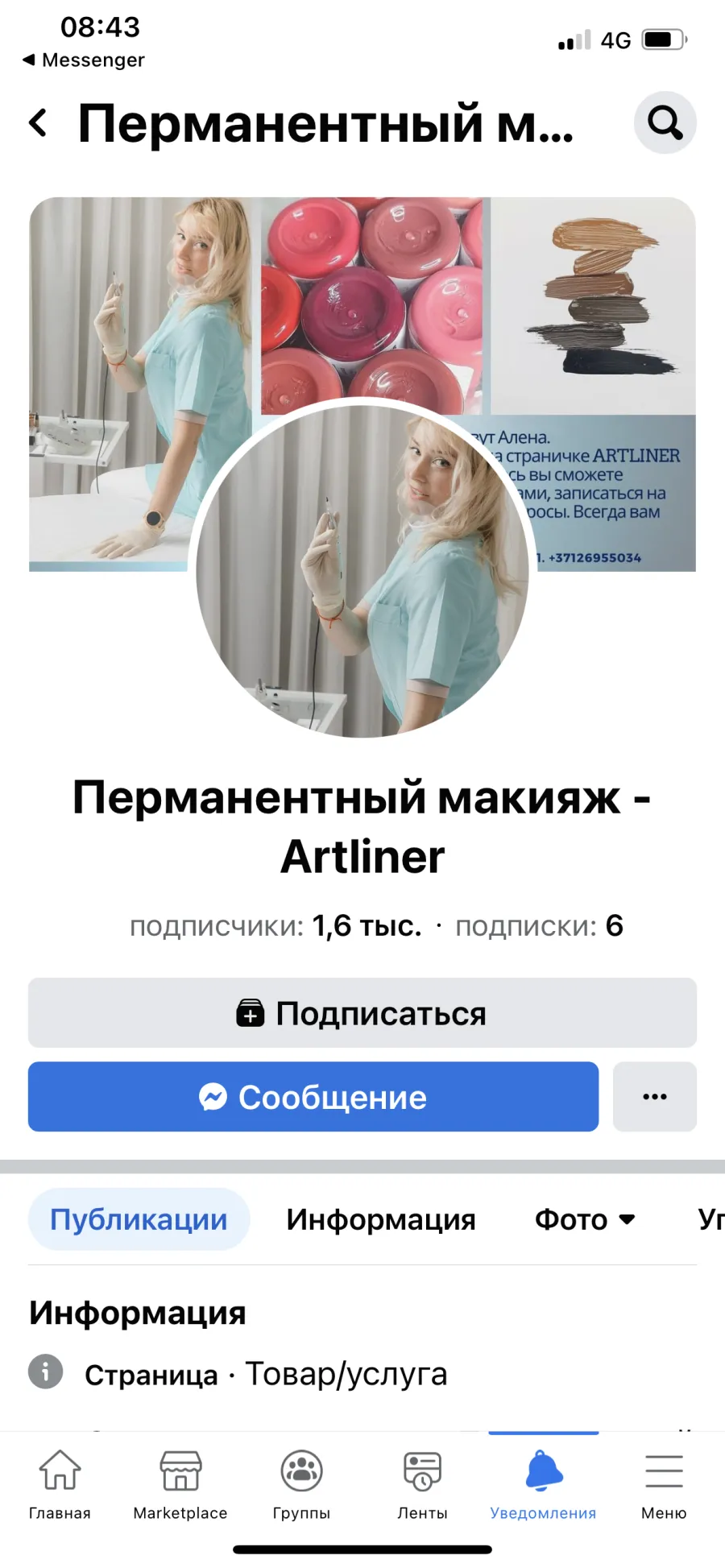The image size is (725, 1568).
Task: Return to Messenger via status bar link
Action: click(84, 60)
